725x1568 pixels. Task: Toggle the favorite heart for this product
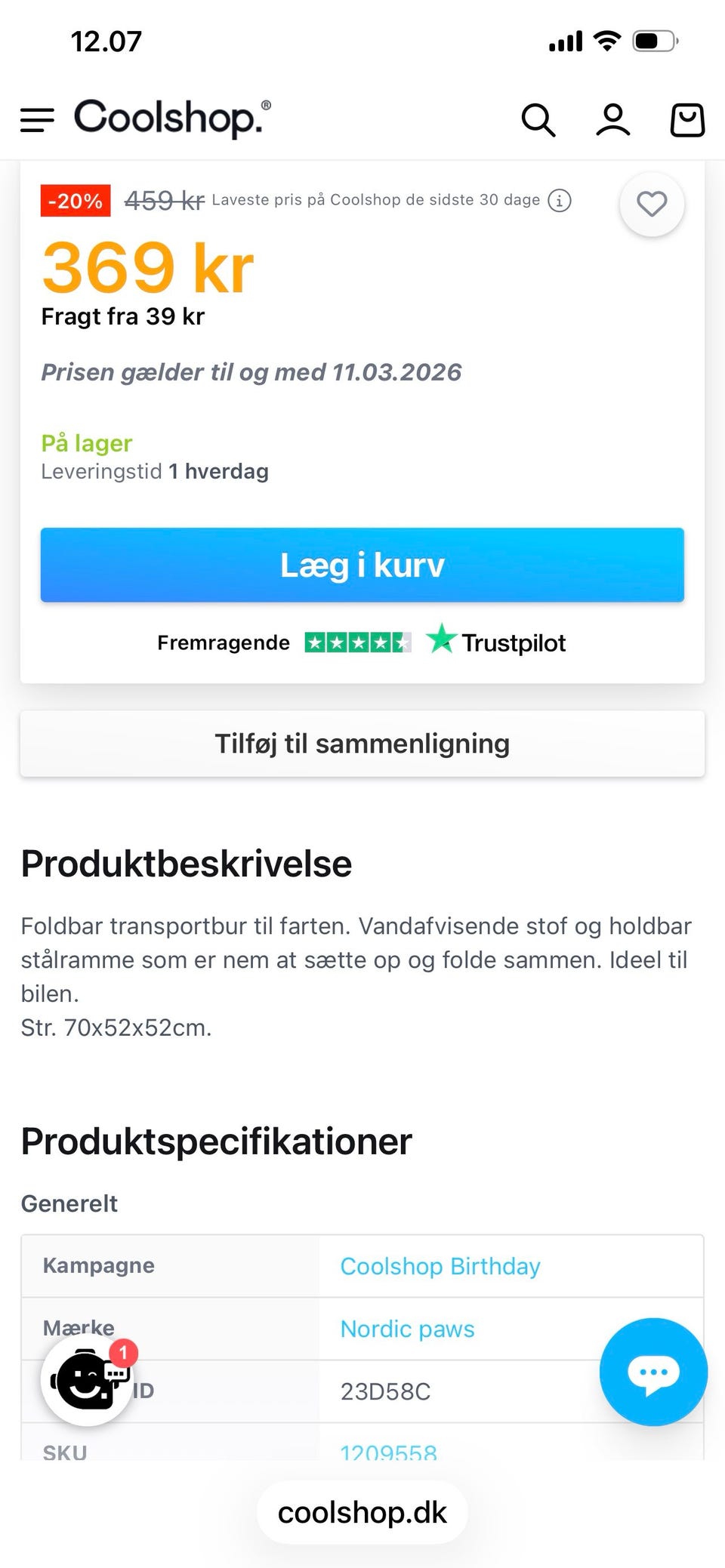click(x=651, y=204)
